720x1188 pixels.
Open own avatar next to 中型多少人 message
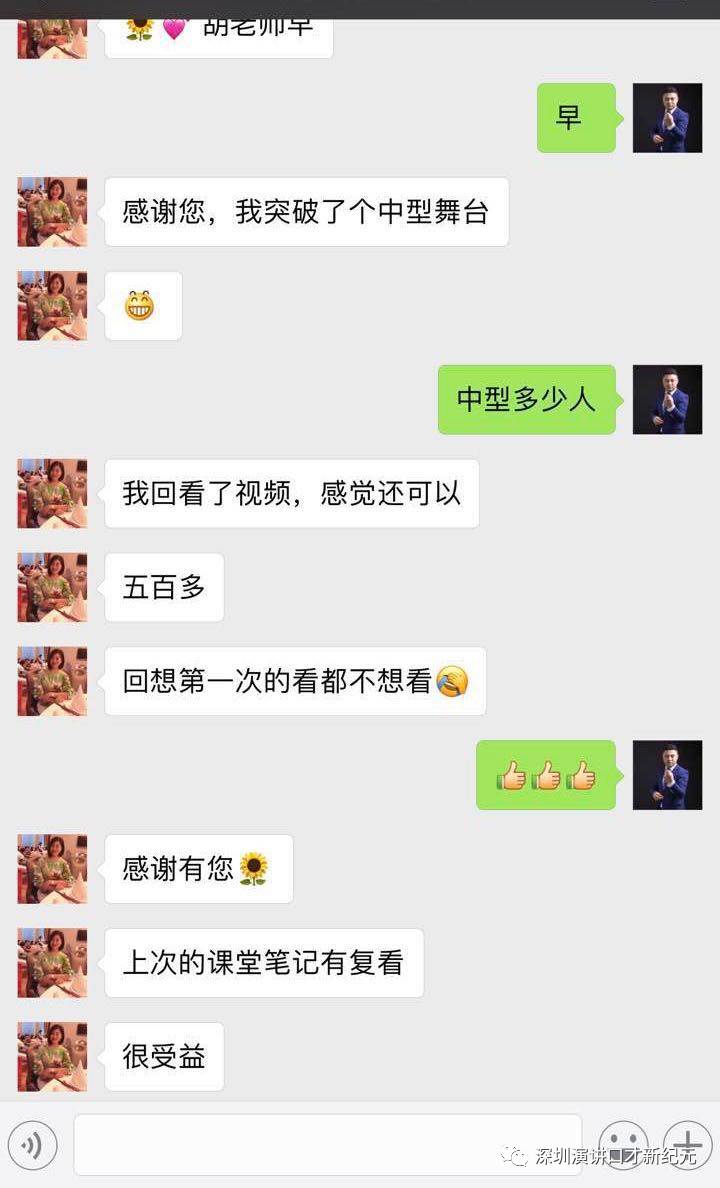667,399
